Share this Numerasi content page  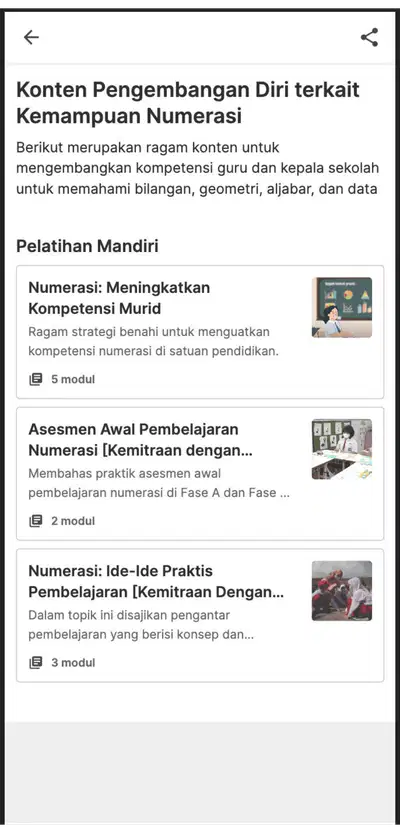pos(369,37)
